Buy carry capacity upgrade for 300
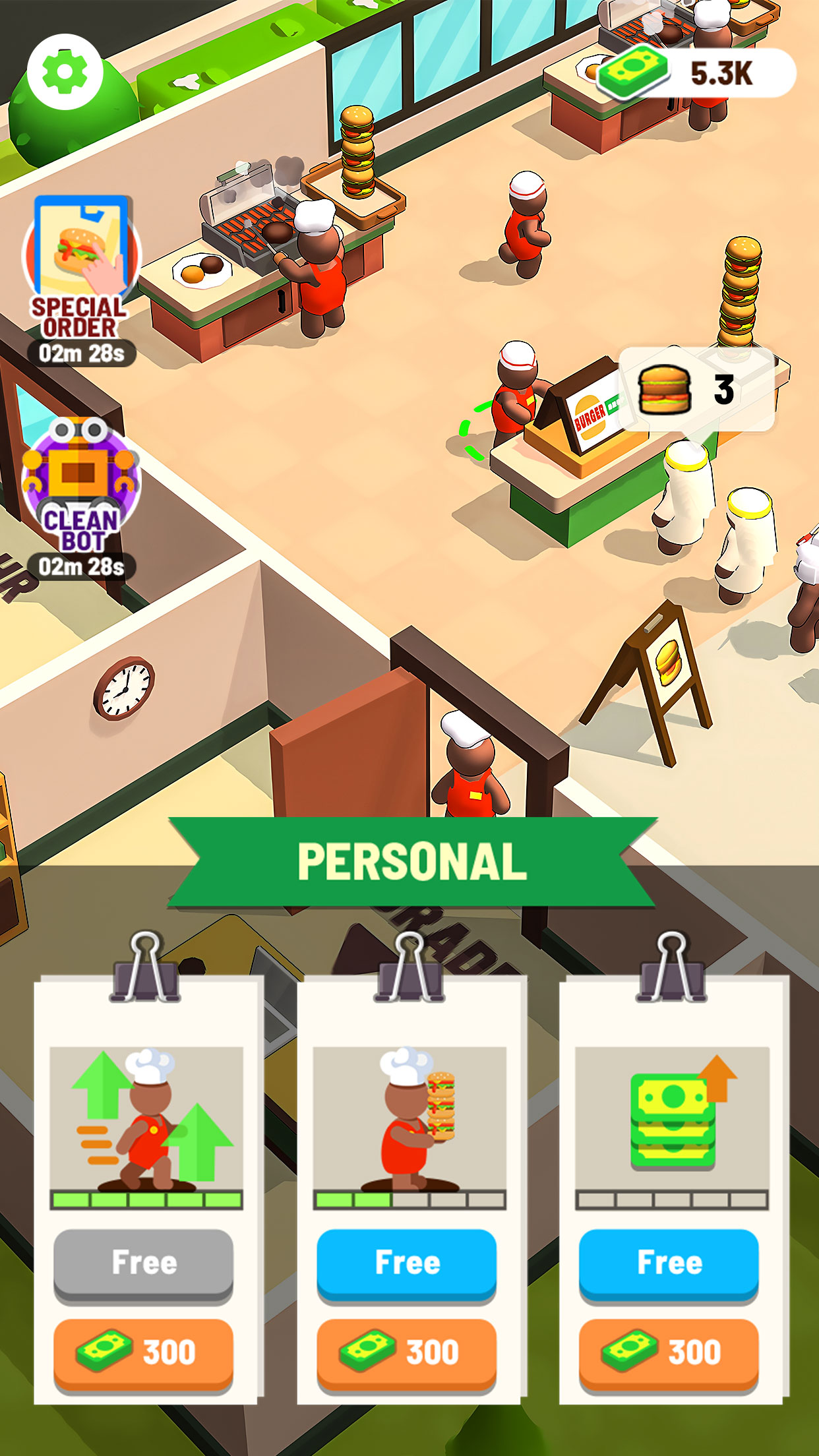 (406, 1352)
